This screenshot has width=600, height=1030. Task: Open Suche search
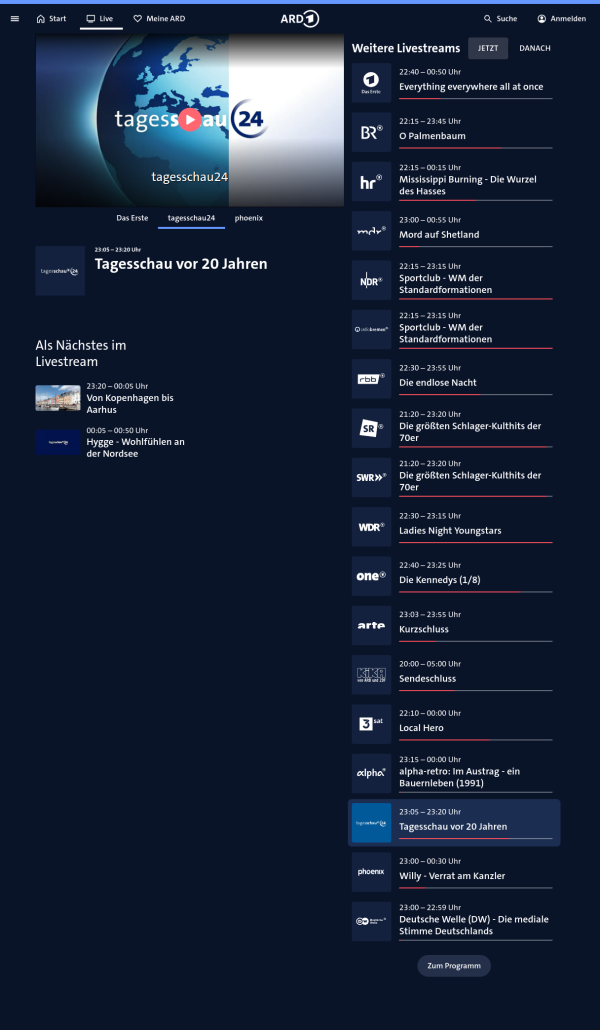tap(500, 18)
